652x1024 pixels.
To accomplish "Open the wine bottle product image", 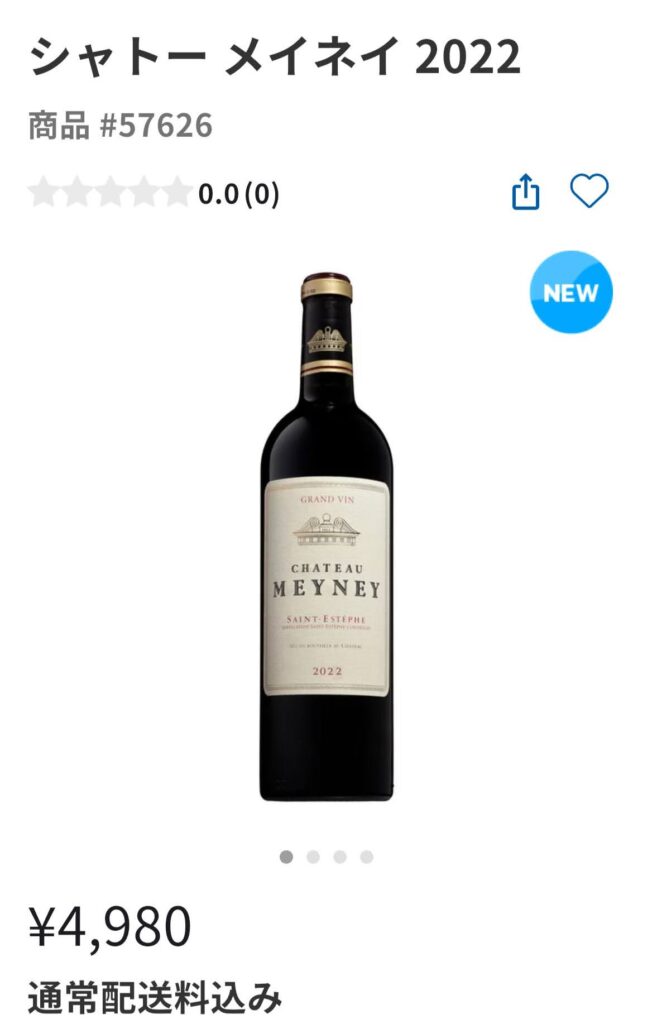I will [x=326, y=537].
